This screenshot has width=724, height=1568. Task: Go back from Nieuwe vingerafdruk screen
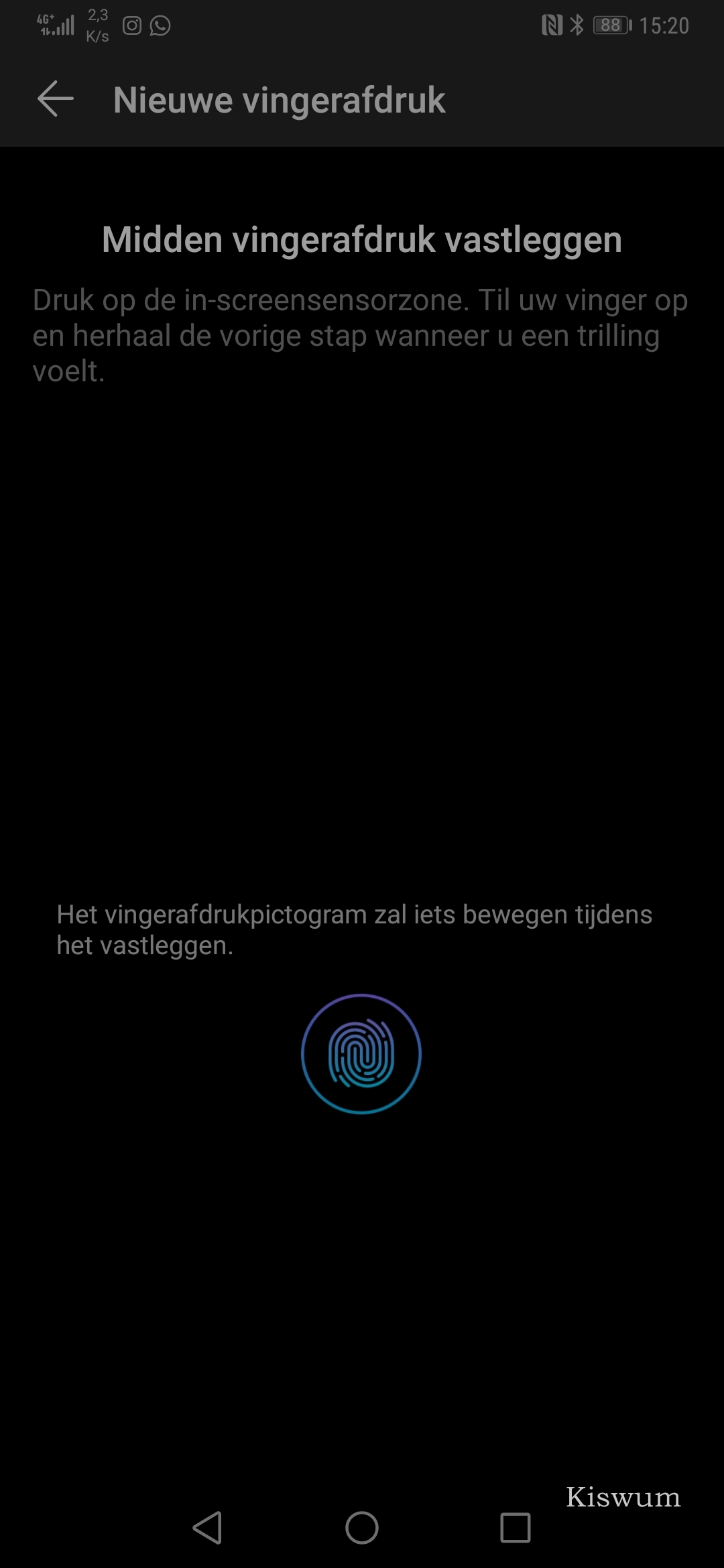pyautogui.click(x=56, y=99)
